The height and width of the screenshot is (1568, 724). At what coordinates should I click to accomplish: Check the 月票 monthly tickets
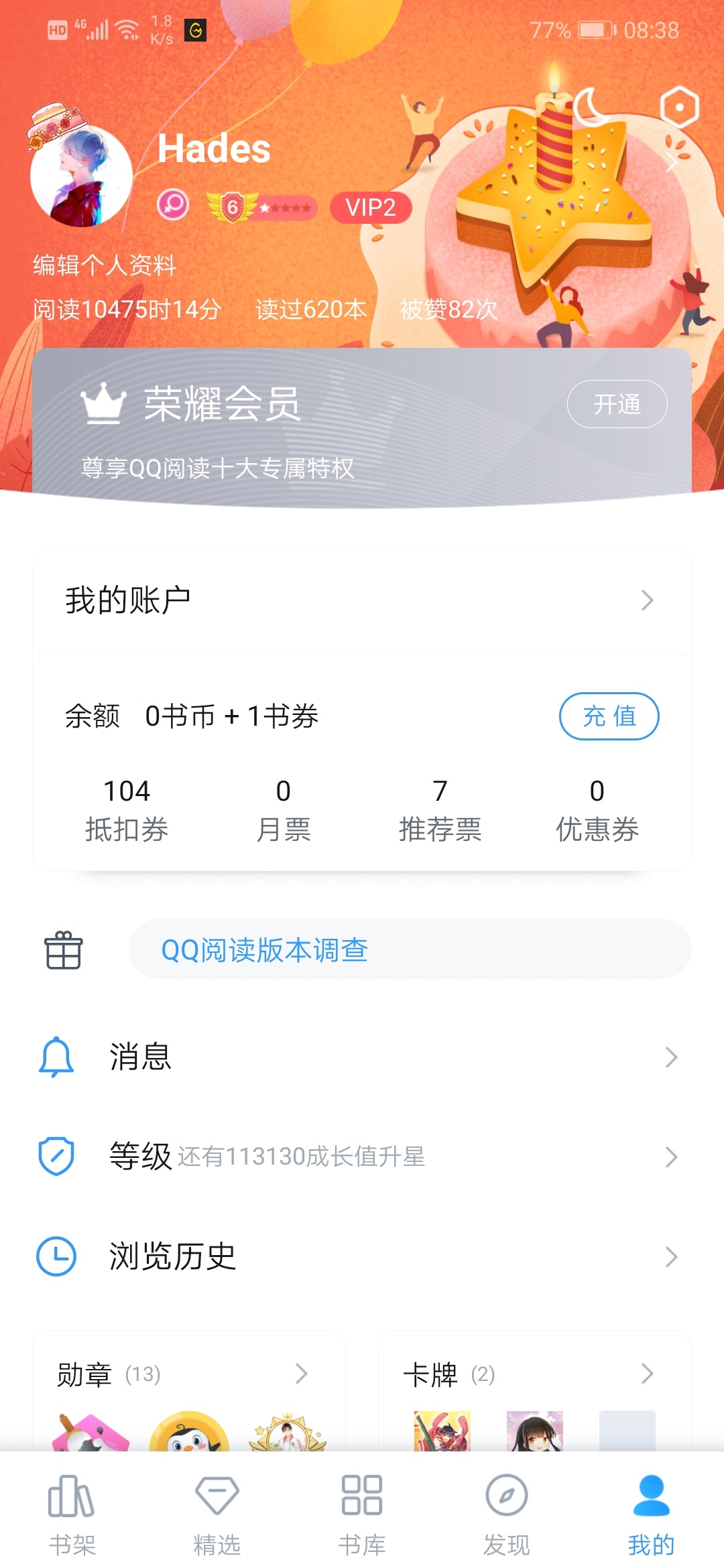[x=284, y=809]
